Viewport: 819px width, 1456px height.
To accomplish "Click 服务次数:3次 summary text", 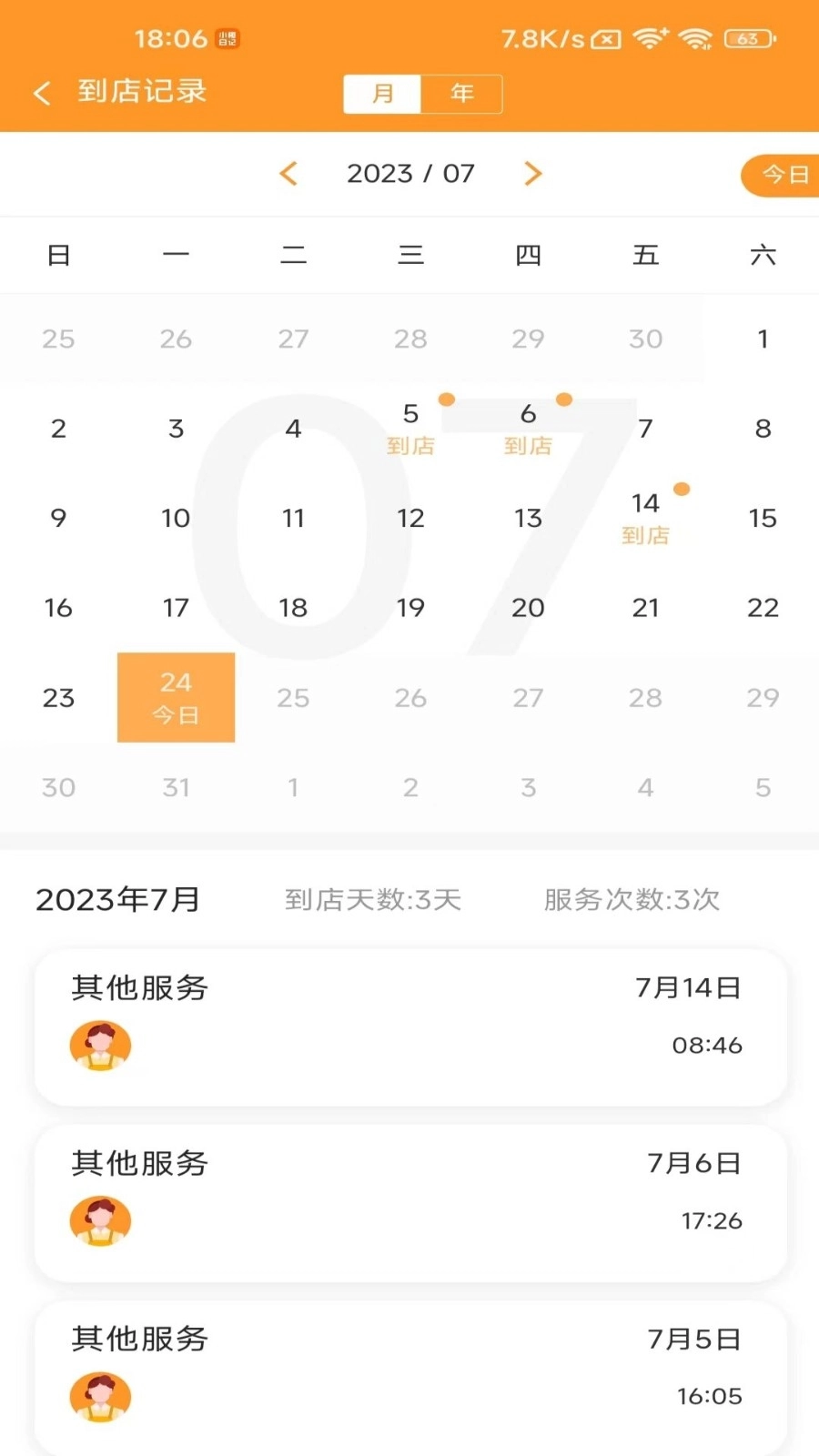I will pyautogui.click(x=632, y=899).
